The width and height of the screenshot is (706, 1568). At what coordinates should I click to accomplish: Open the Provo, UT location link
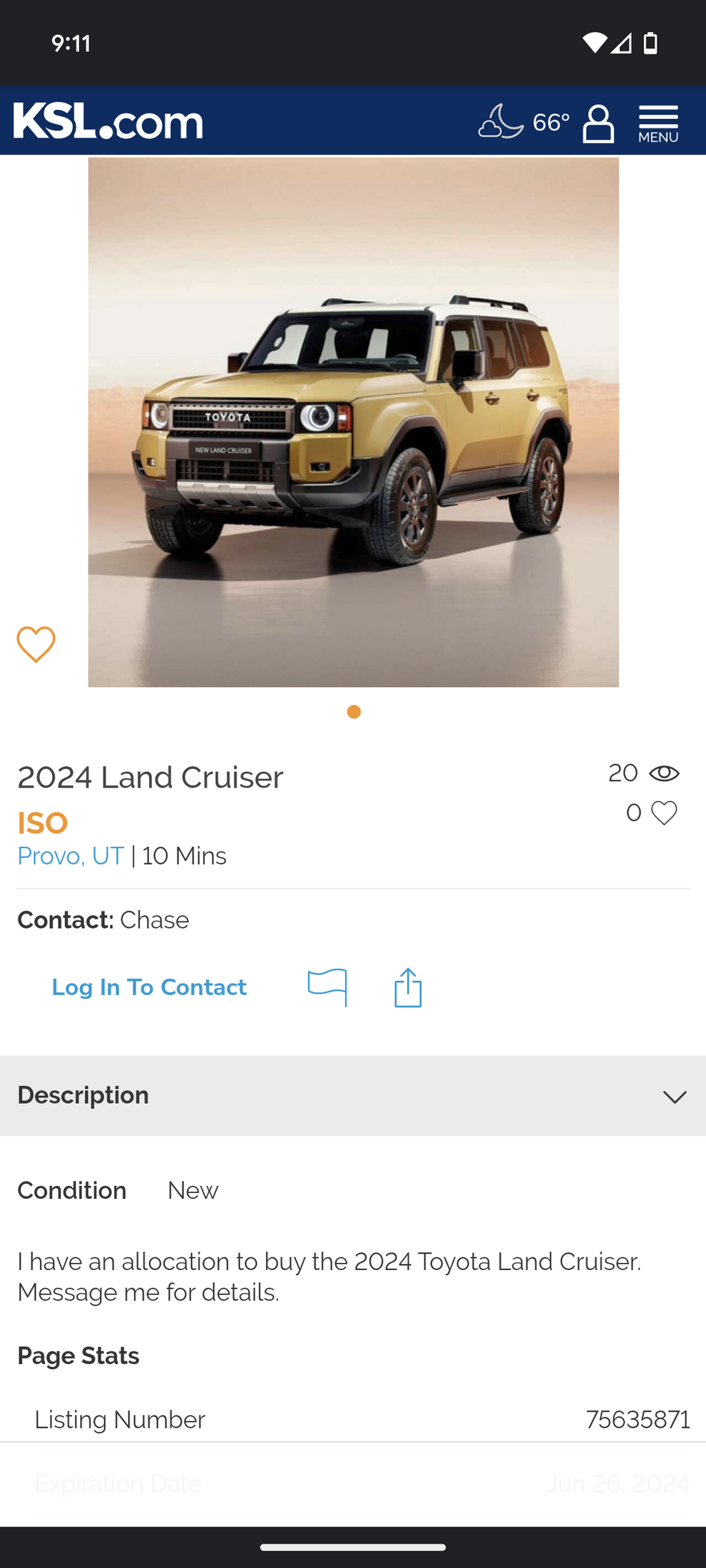point(71,856)
